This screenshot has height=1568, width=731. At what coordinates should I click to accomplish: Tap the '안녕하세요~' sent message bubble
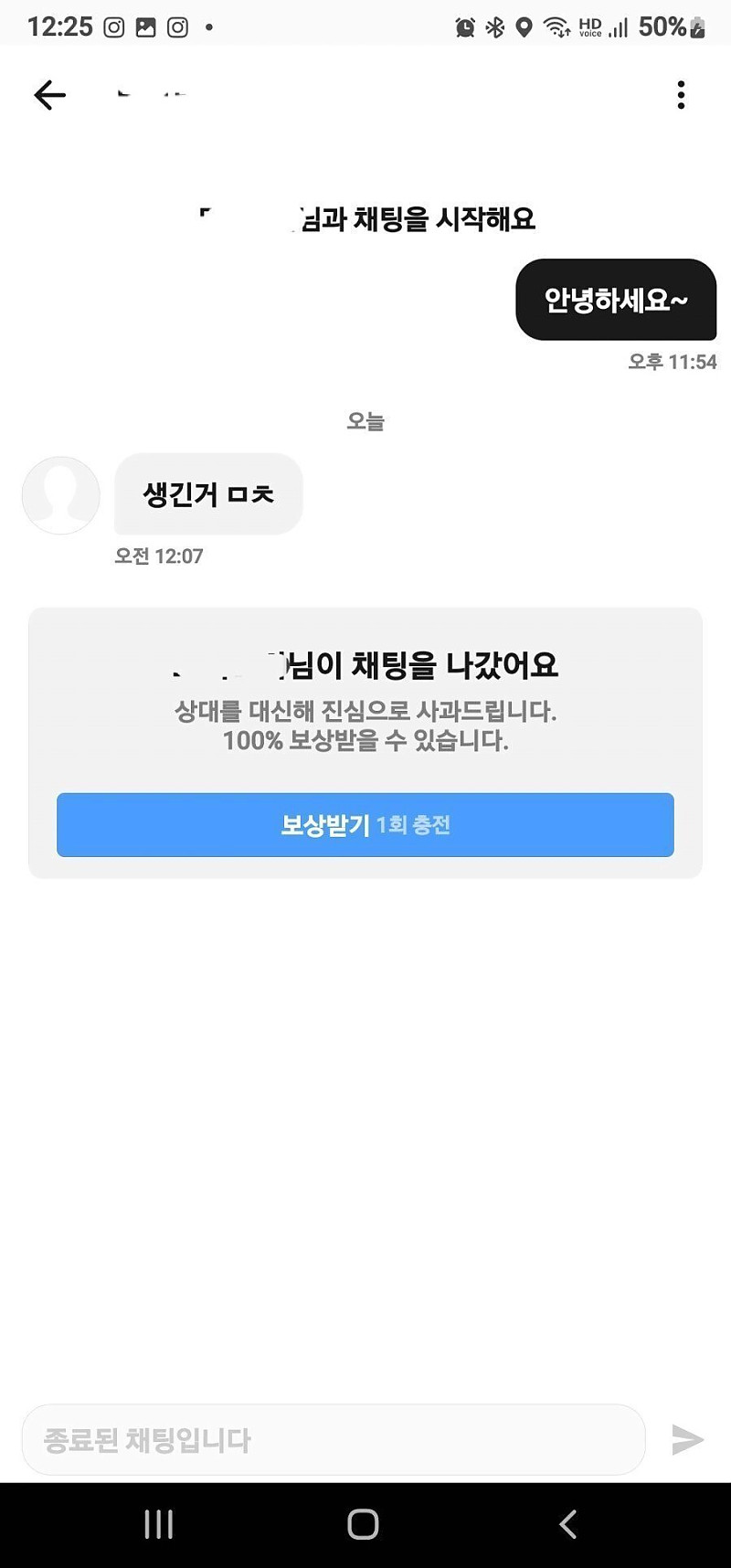pos(616,300)
